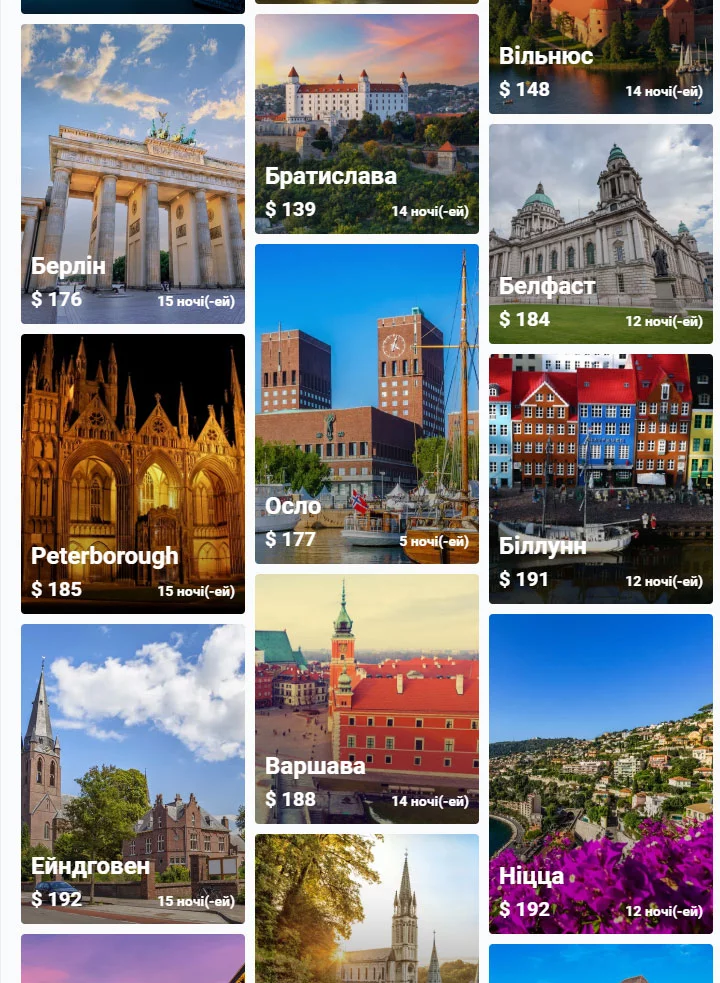View the Біллунн deal for $191

coord(600,478)
